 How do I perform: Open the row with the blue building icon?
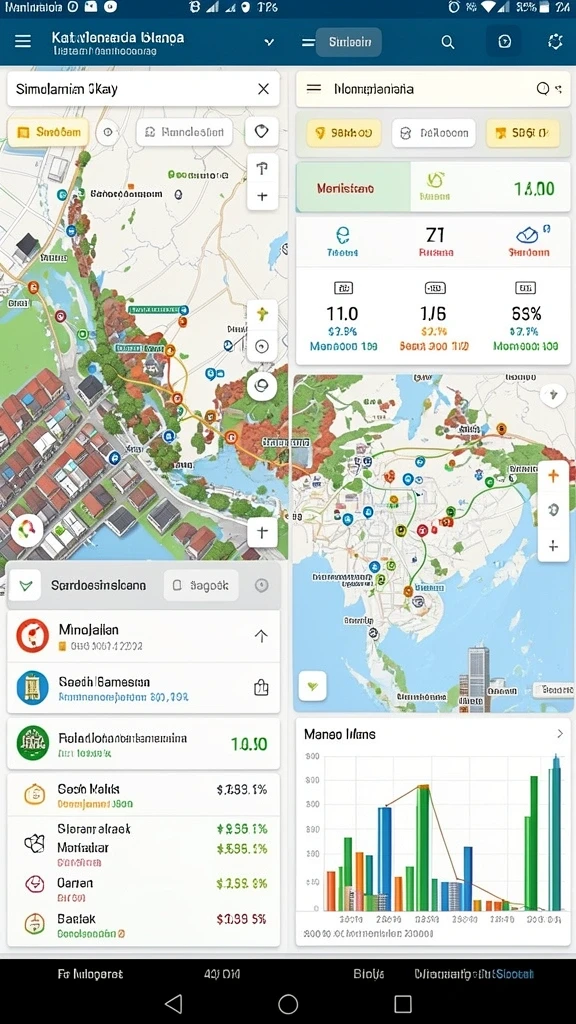(144, 688)
